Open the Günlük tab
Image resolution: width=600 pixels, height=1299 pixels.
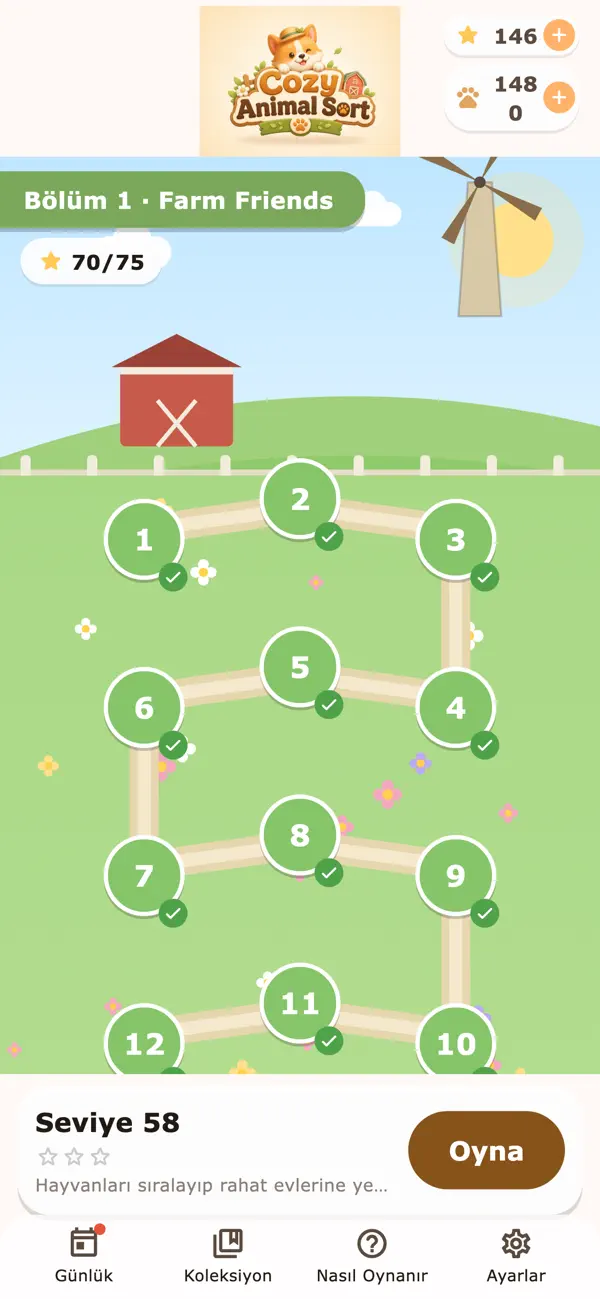84,1255
